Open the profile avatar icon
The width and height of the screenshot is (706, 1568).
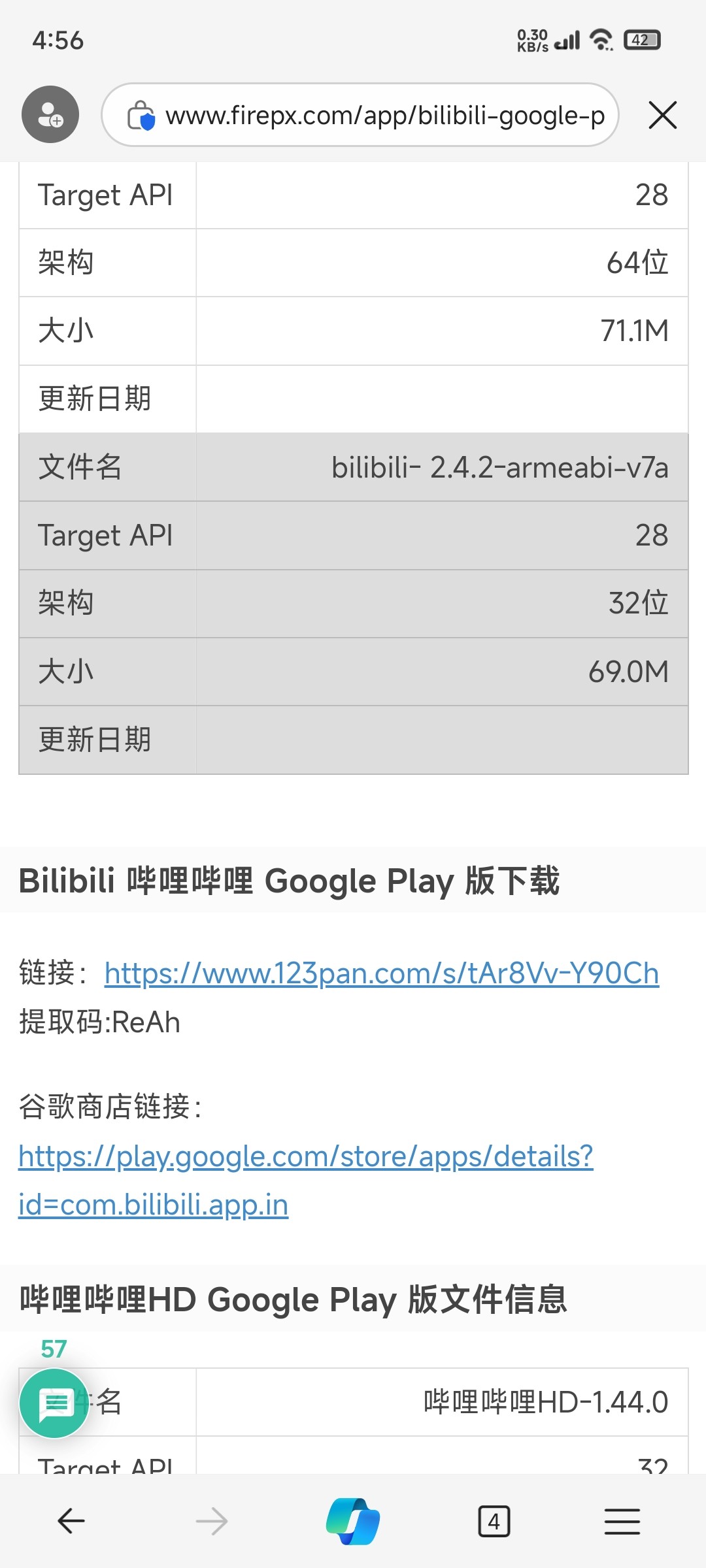point(50,114)
